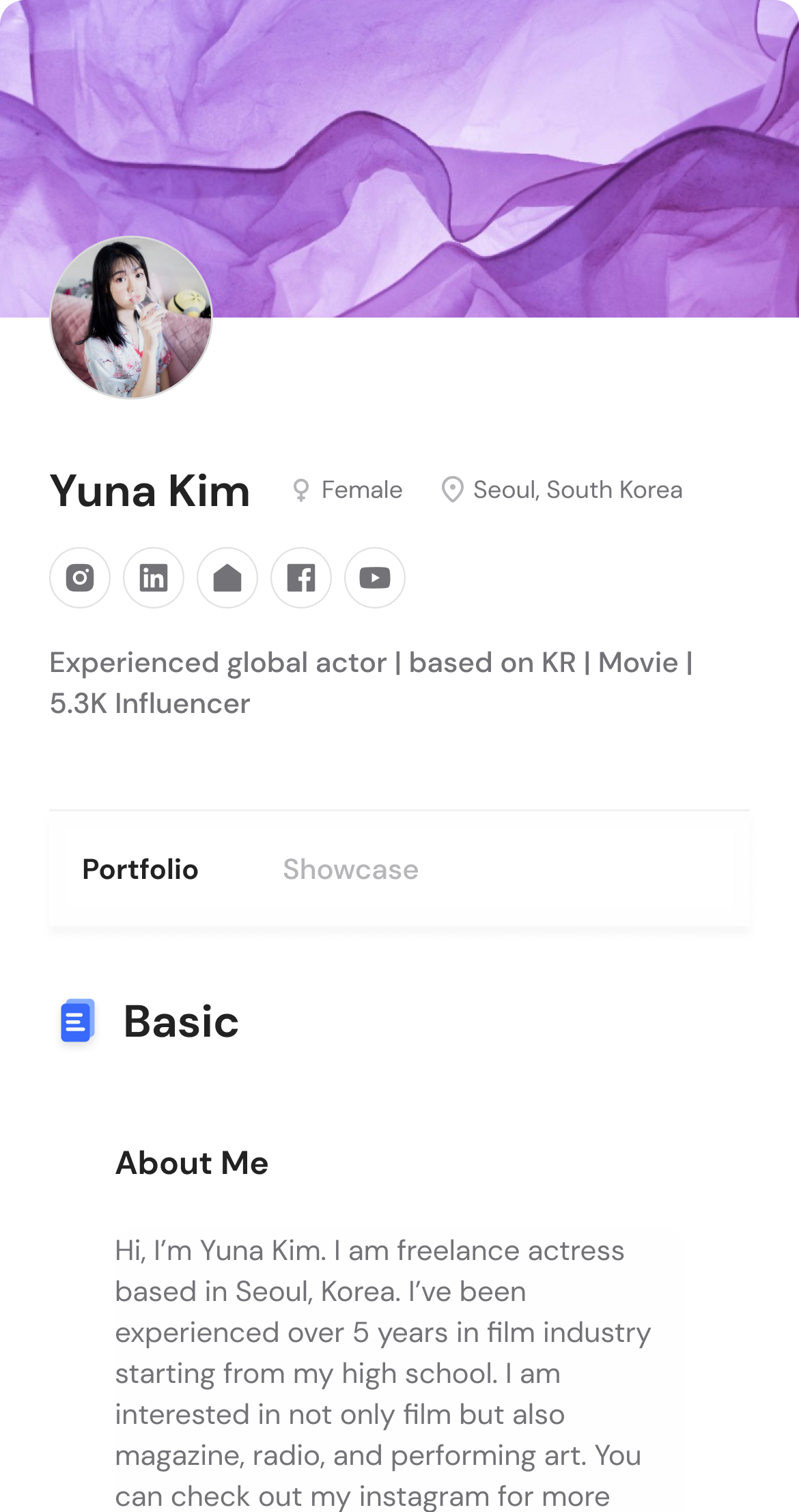This screenshot has width=799, height=1512.
Task: Select the Portfolio tab
Action: tap(140, 869)
